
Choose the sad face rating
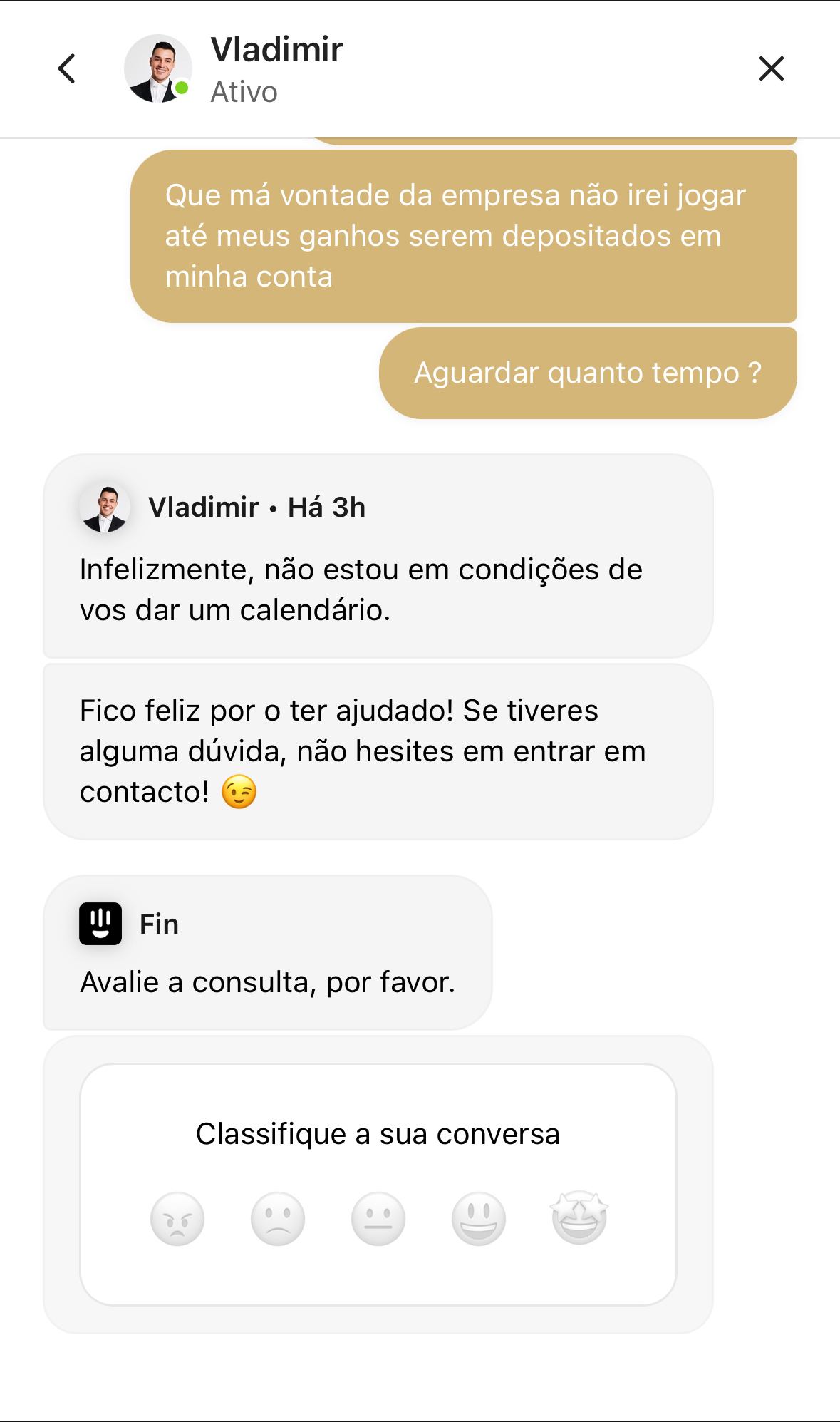coord(278,1219)
